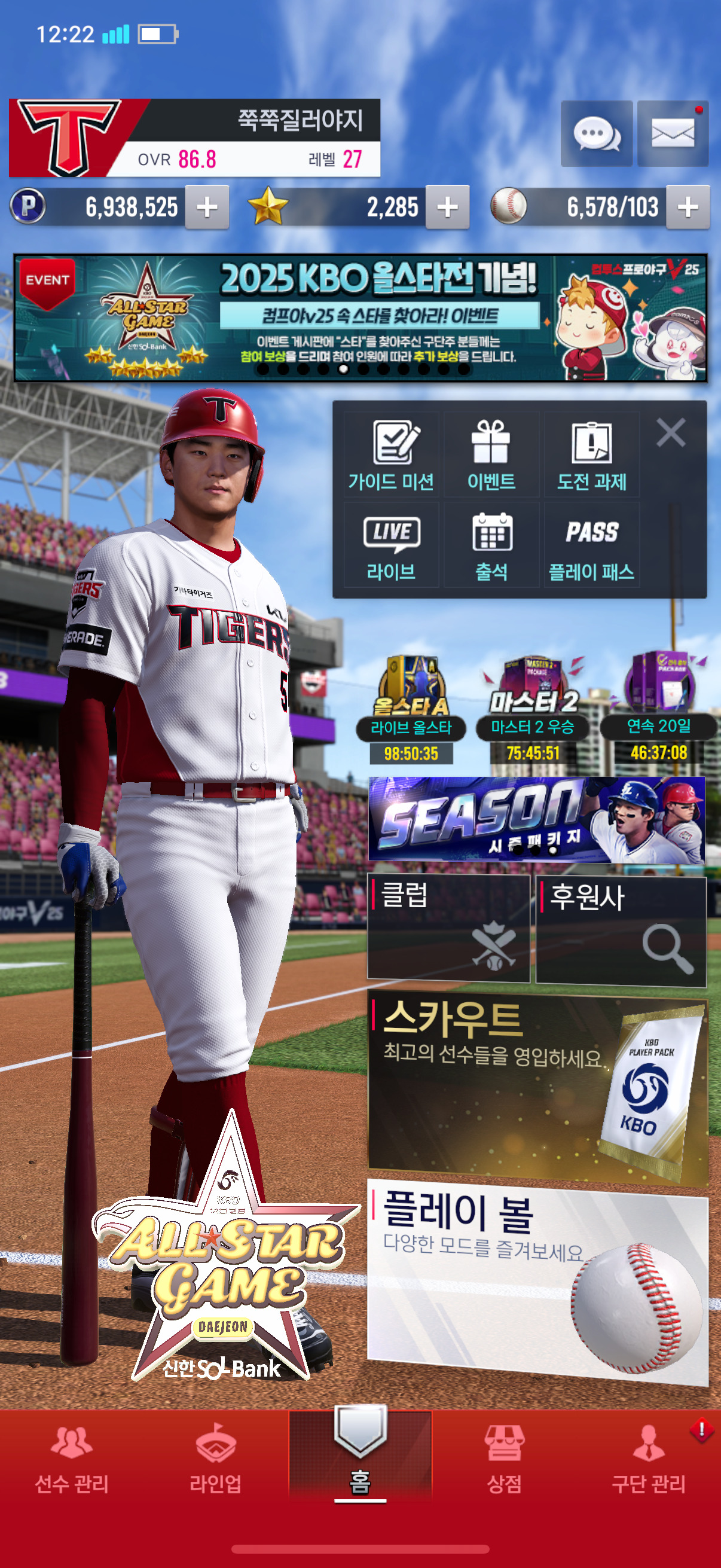
Task: Open 도전 과제
Action: click(591, 454)
